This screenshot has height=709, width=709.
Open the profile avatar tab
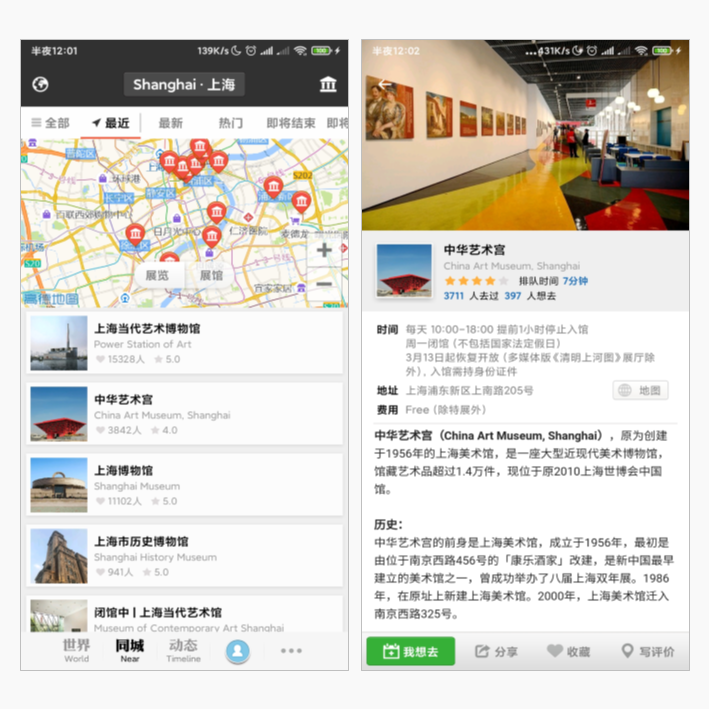point(237,651)
